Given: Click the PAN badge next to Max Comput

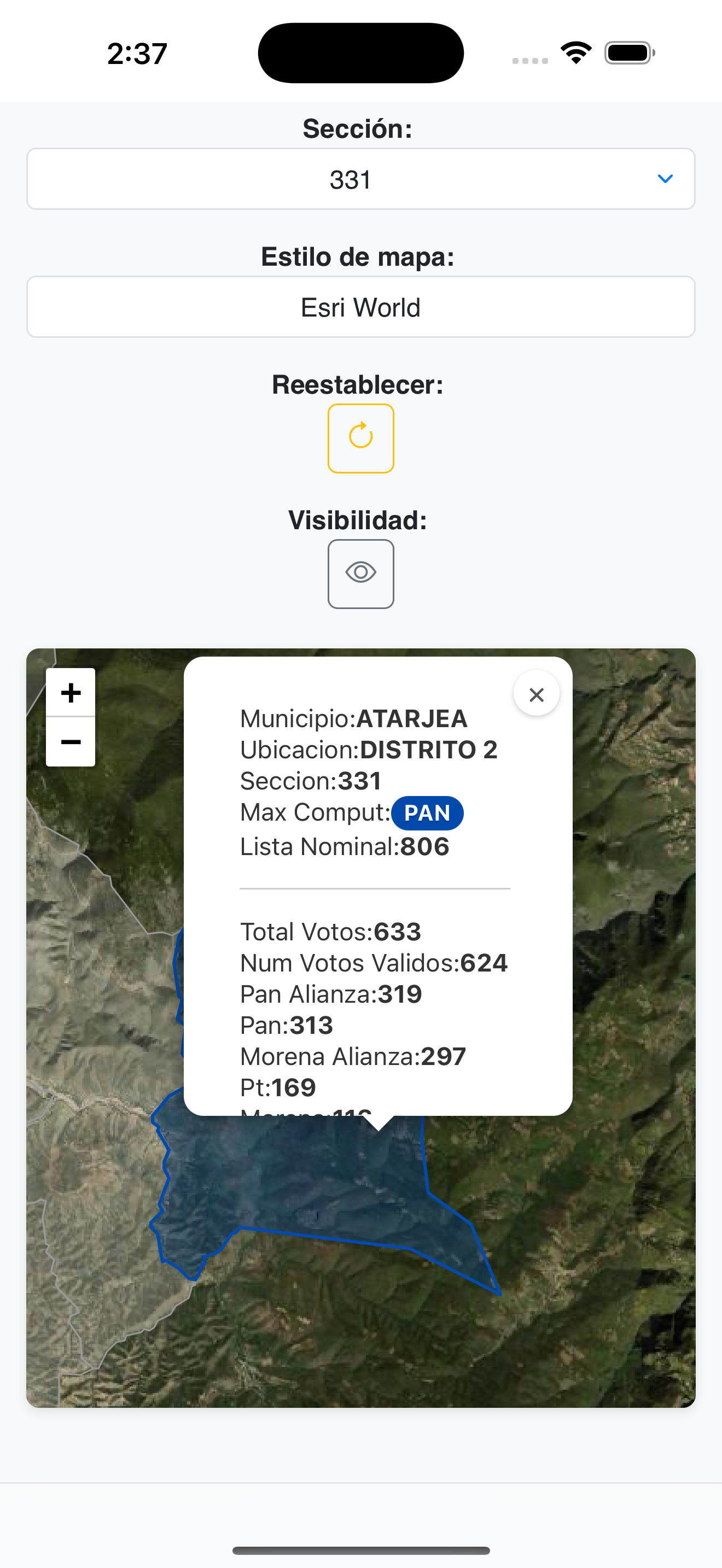Looking at the screenshot, I should 427,812.
